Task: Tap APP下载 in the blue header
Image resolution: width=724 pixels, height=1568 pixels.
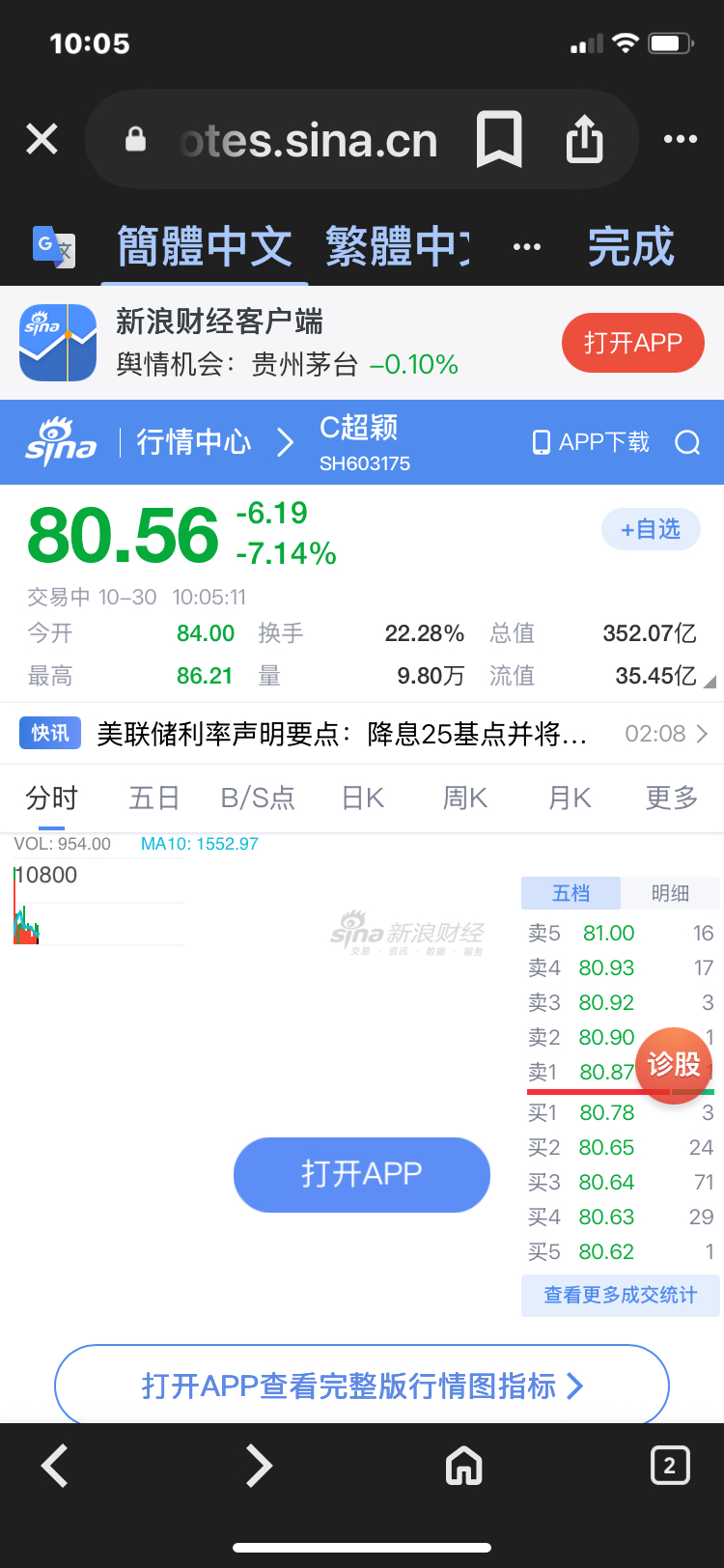Action: click(591, 442)
